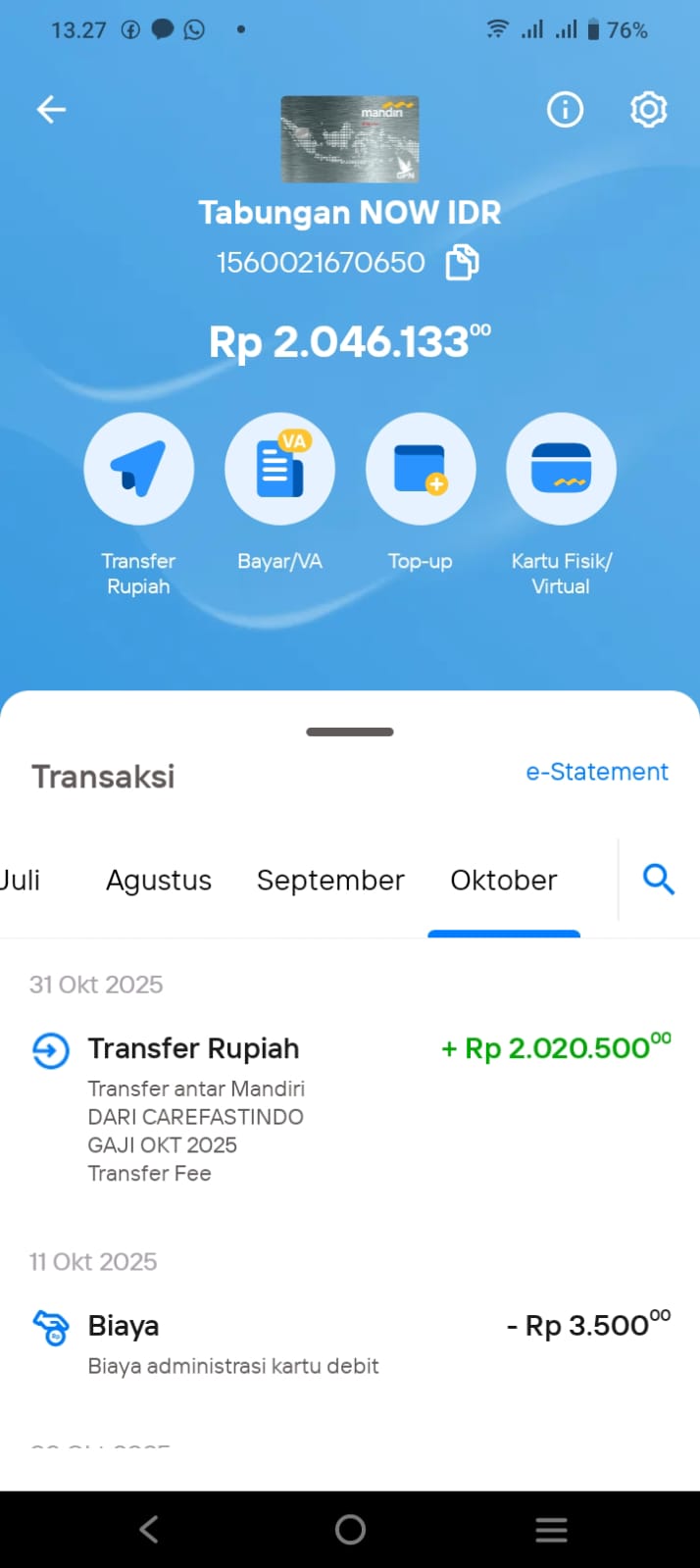Open the account info icon

point(565,110)
